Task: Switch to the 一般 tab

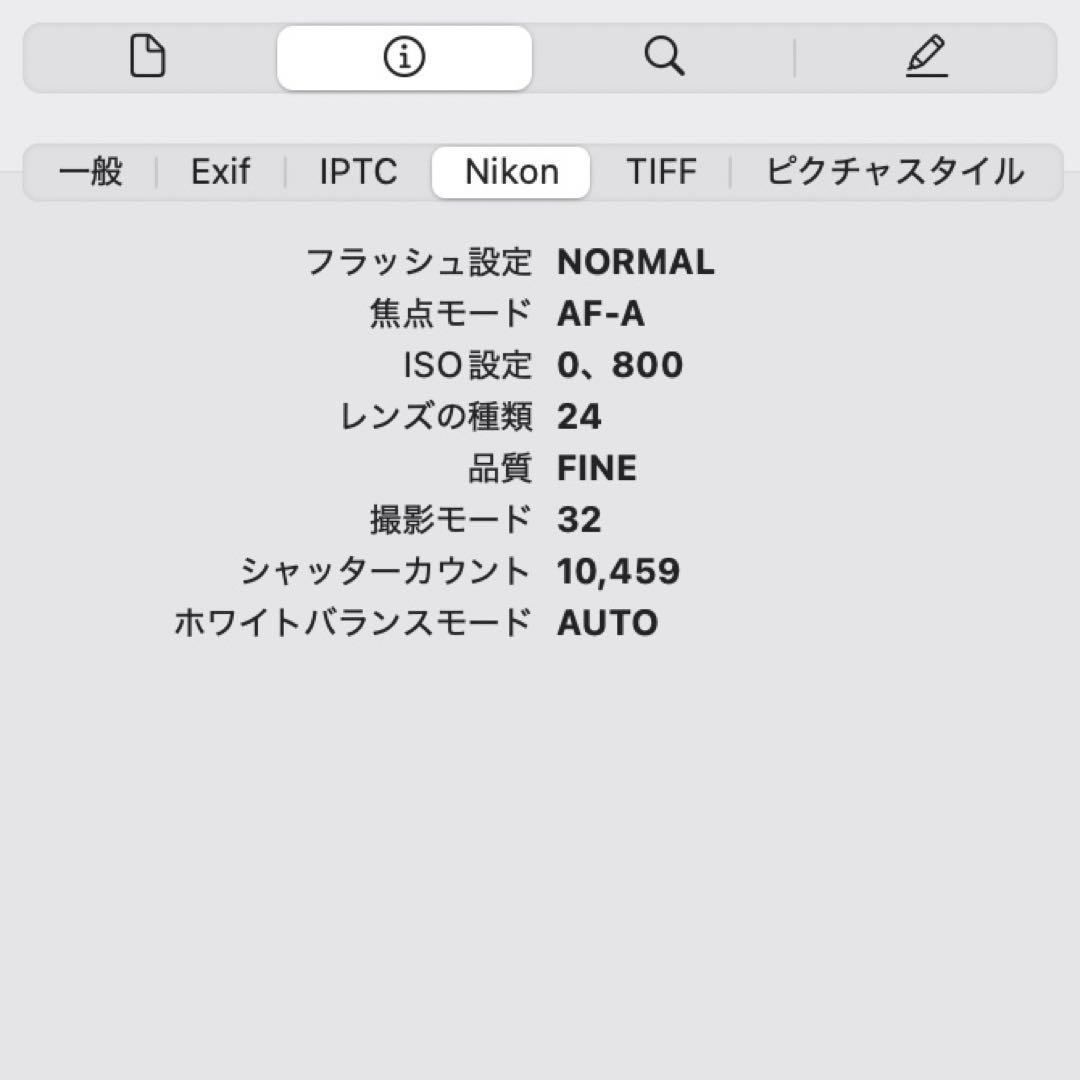Action: pos(91,172)
